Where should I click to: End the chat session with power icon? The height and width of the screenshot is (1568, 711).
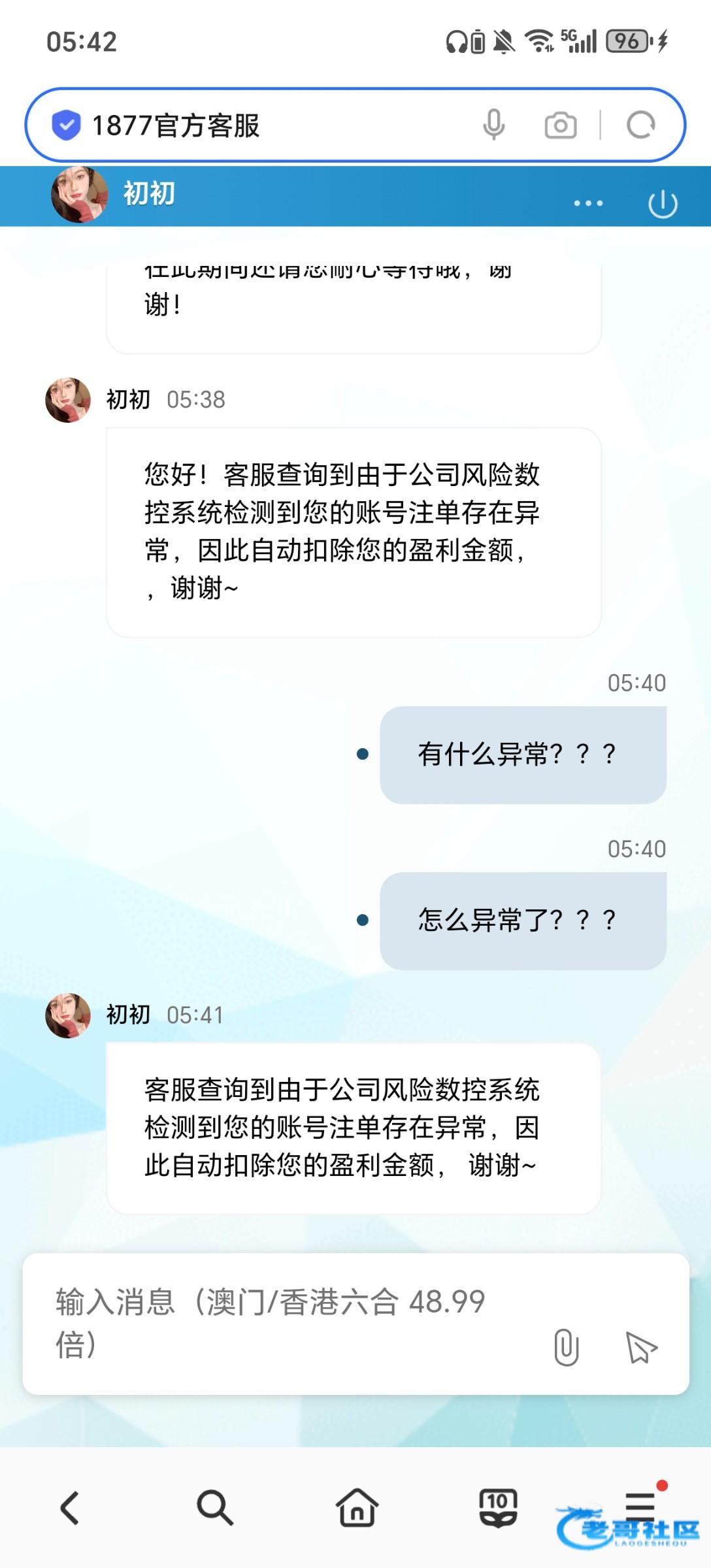pyautogui.click(x=663, y=204)
